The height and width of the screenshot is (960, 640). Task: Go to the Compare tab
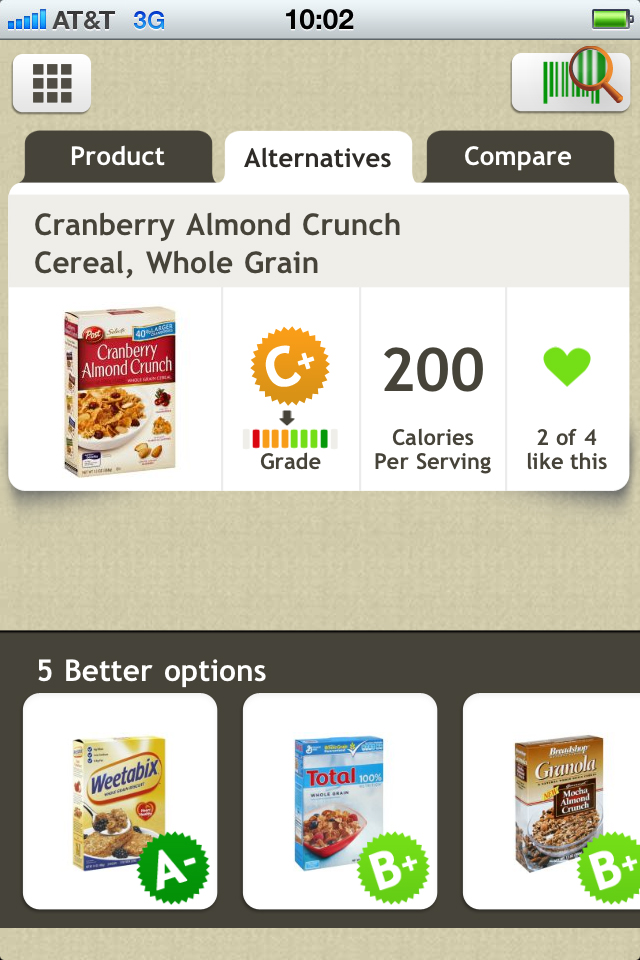(x=518, y=157)
